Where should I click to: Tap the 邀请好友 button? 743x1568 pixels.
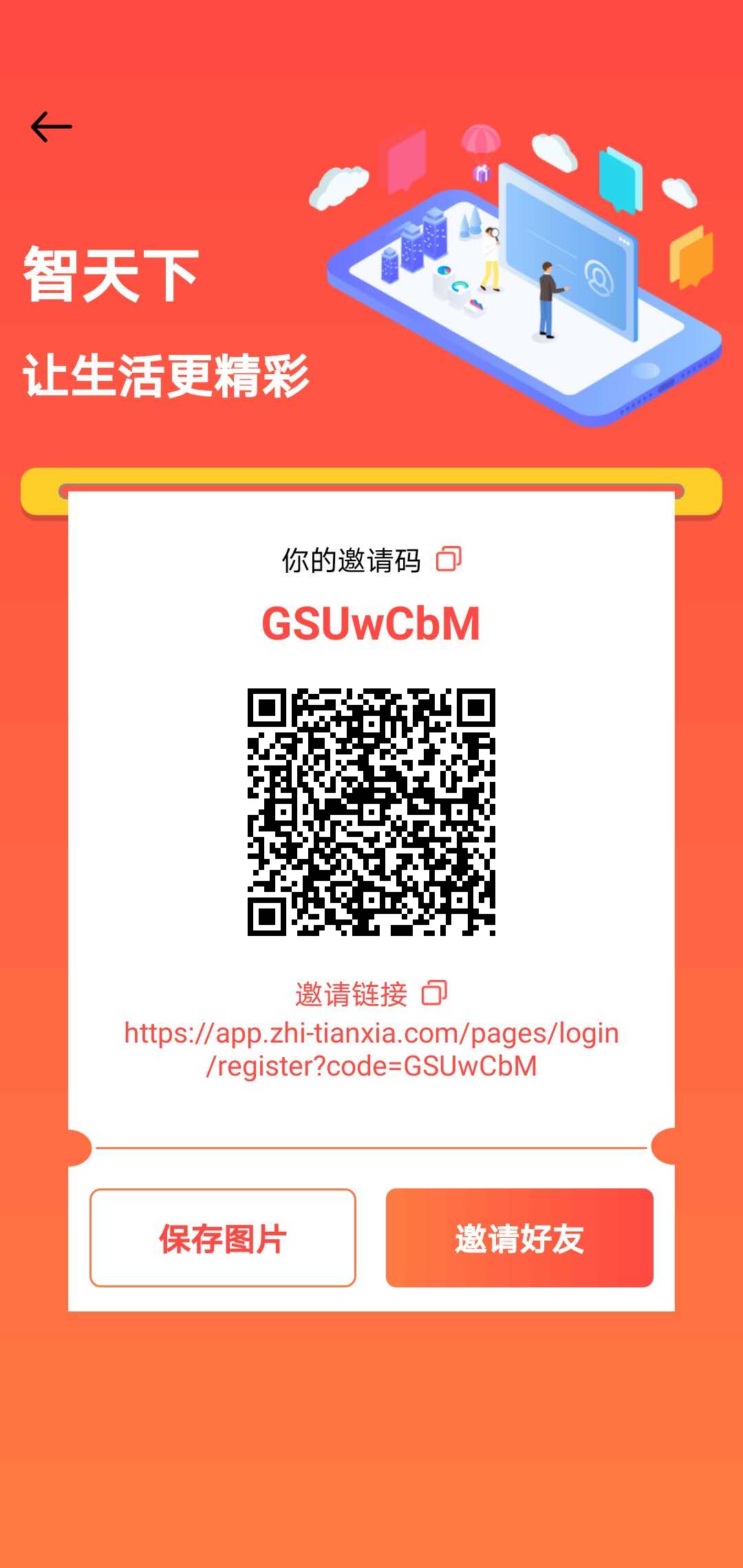(x=519, y=1238)
